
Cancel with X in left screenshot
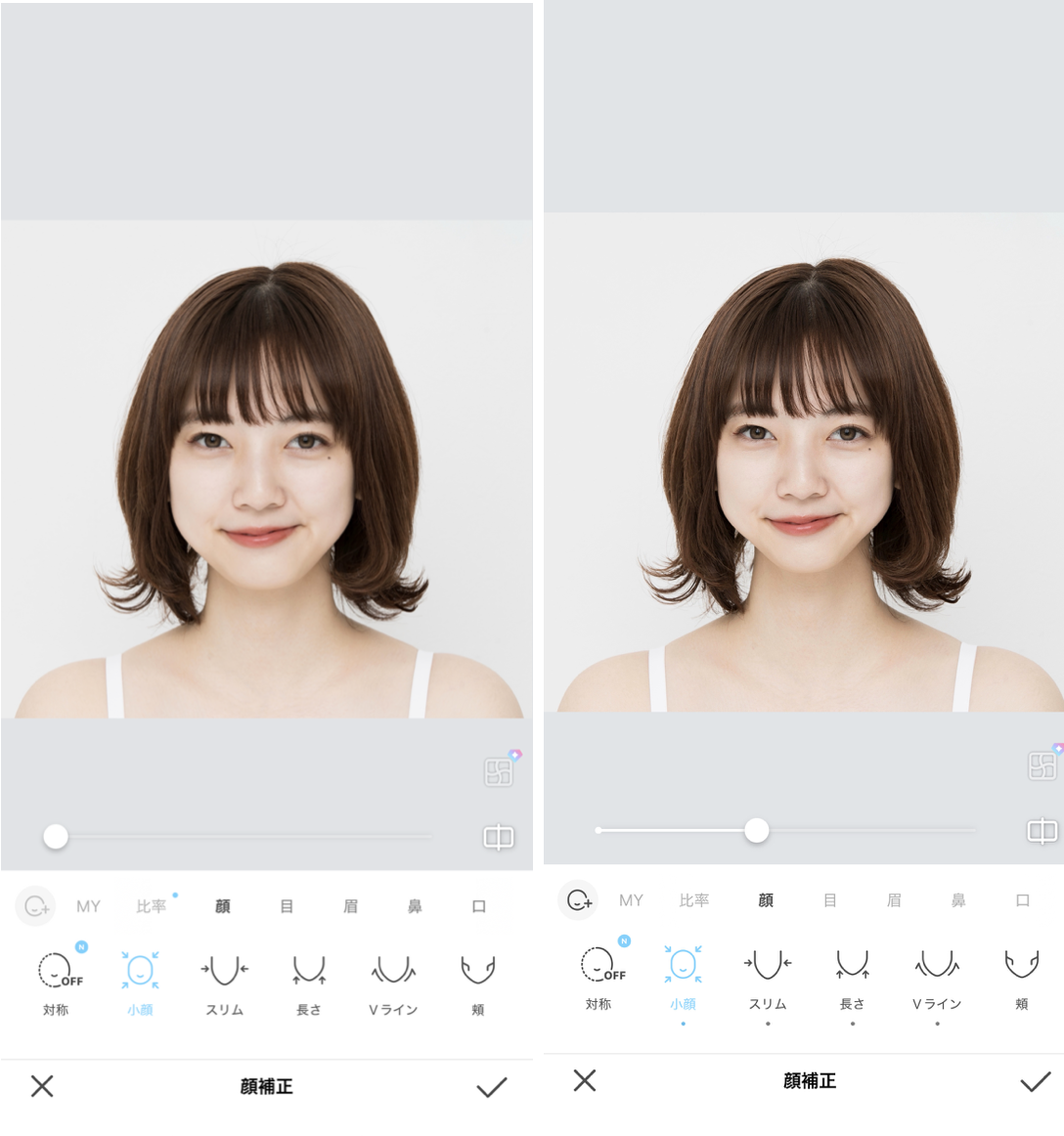coord(42,1085)
